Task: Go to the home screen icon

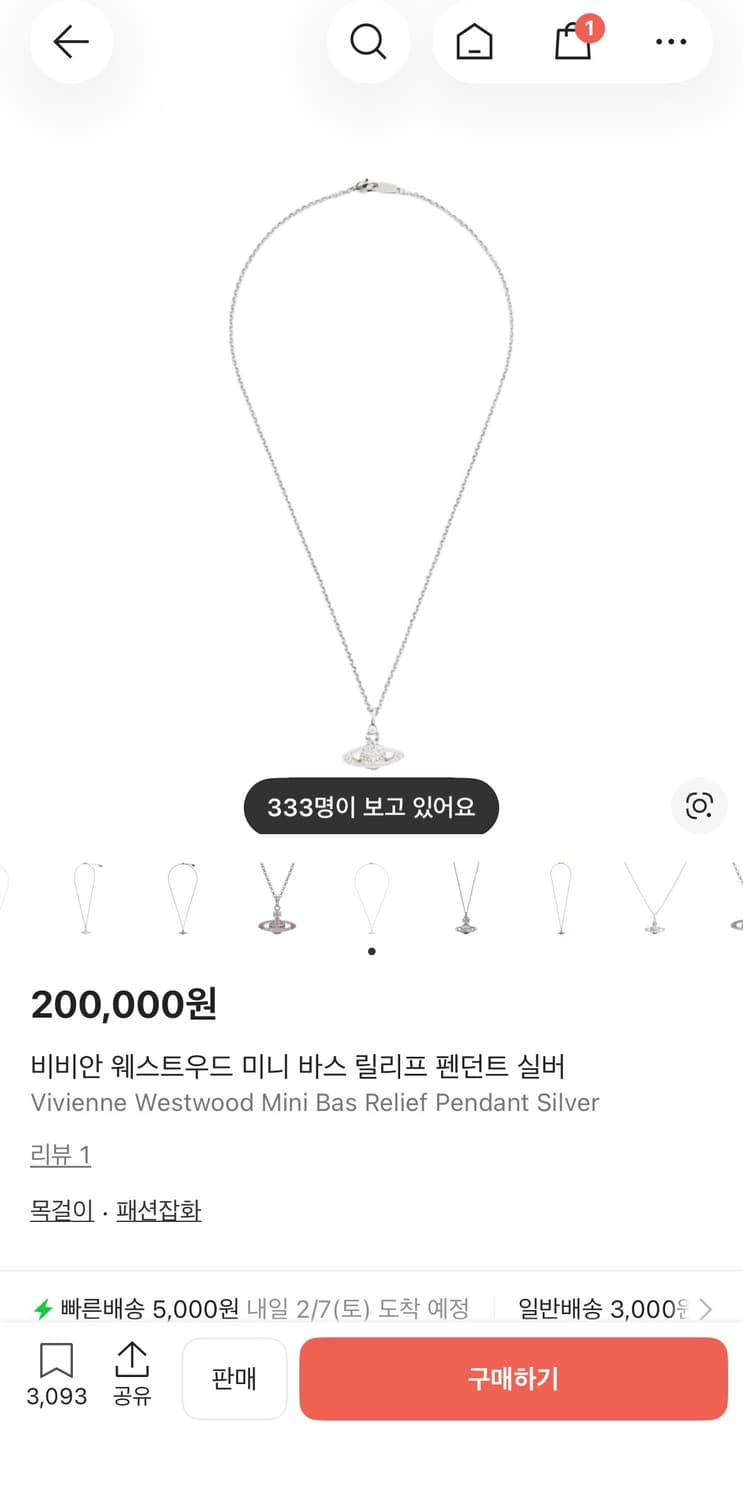Action: (x=473, y=42)
